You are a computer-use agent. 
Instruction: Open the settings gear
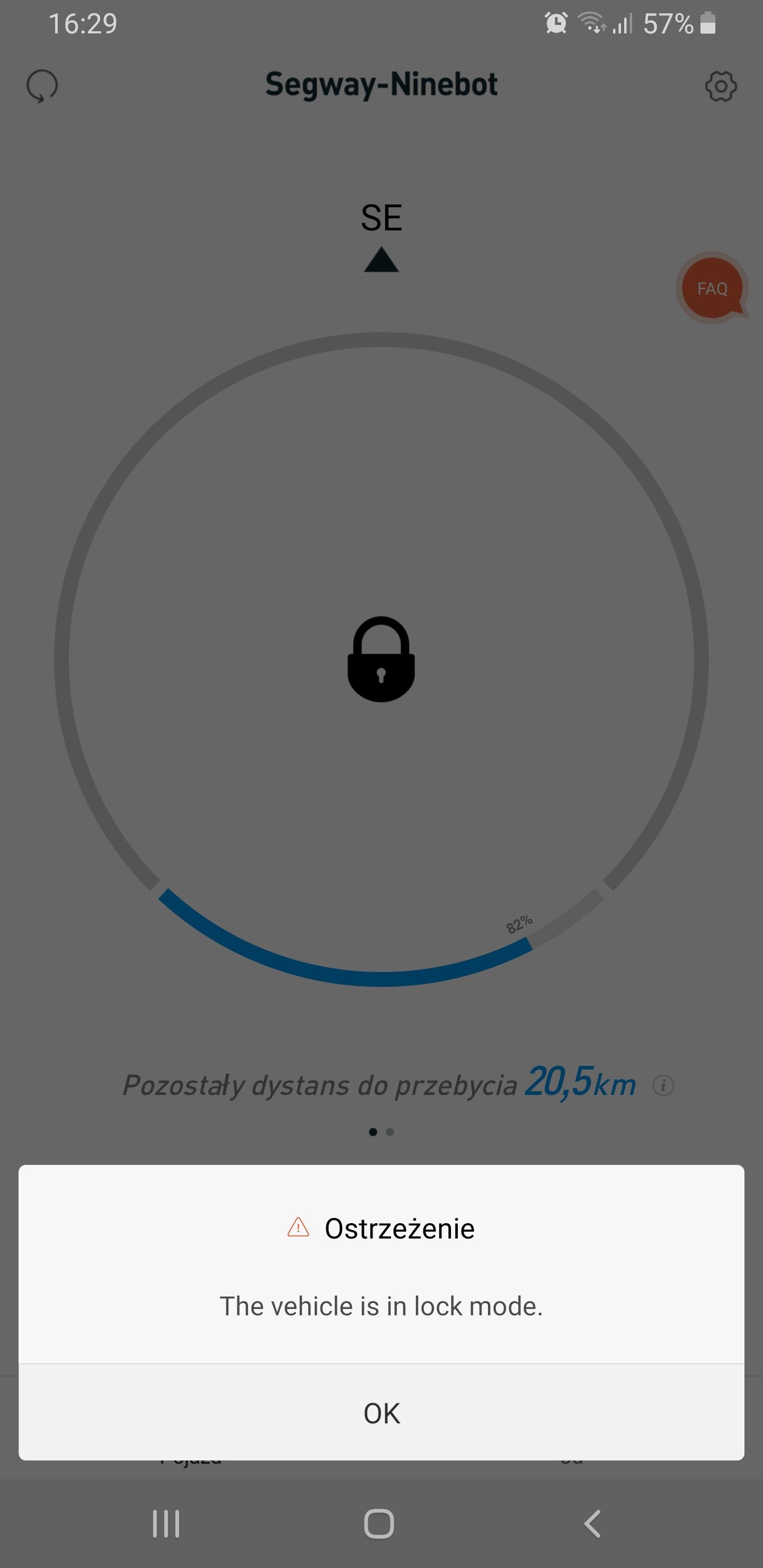721,86
